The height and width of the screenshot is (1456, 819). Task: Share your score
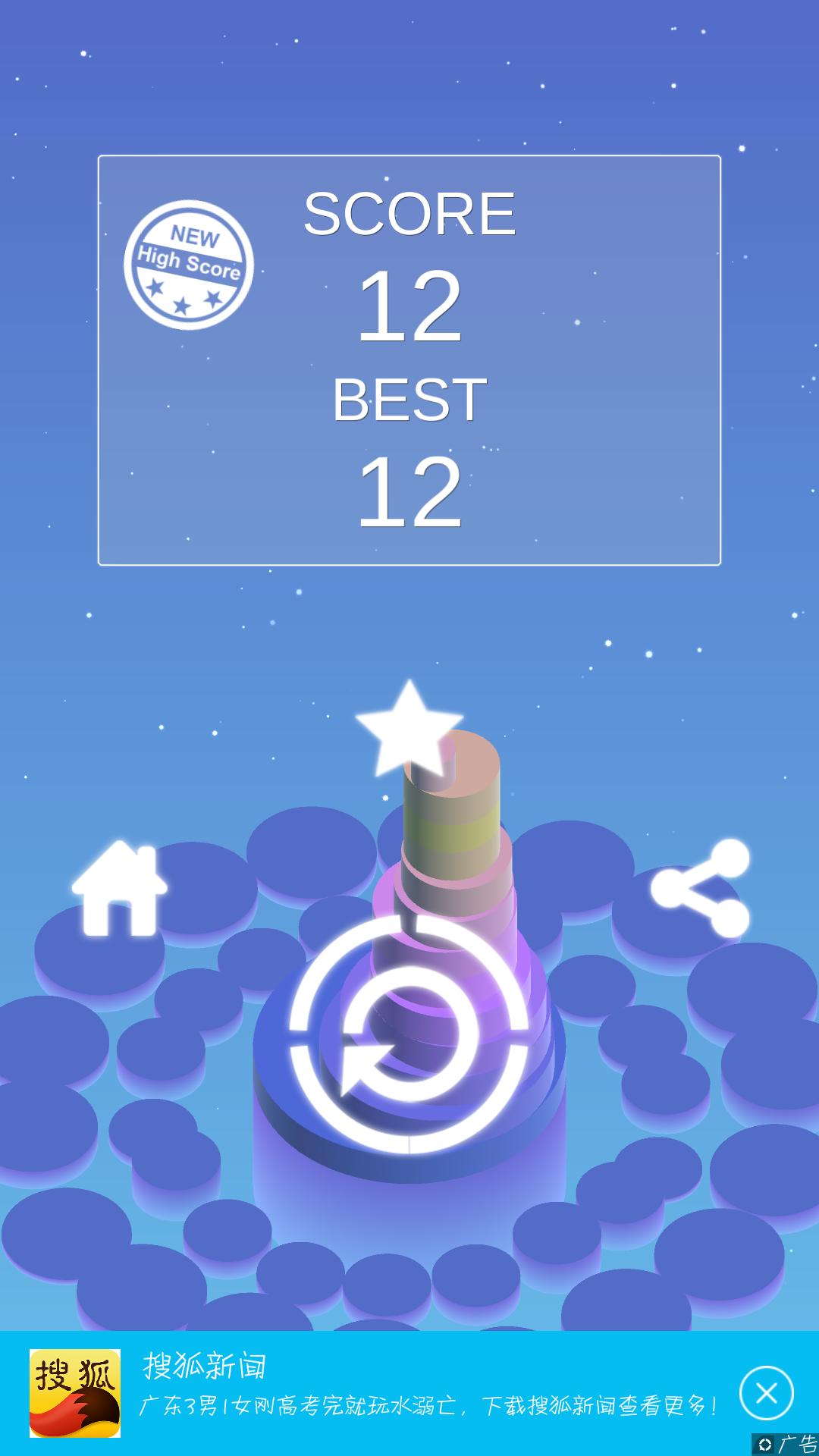[700, 888]
